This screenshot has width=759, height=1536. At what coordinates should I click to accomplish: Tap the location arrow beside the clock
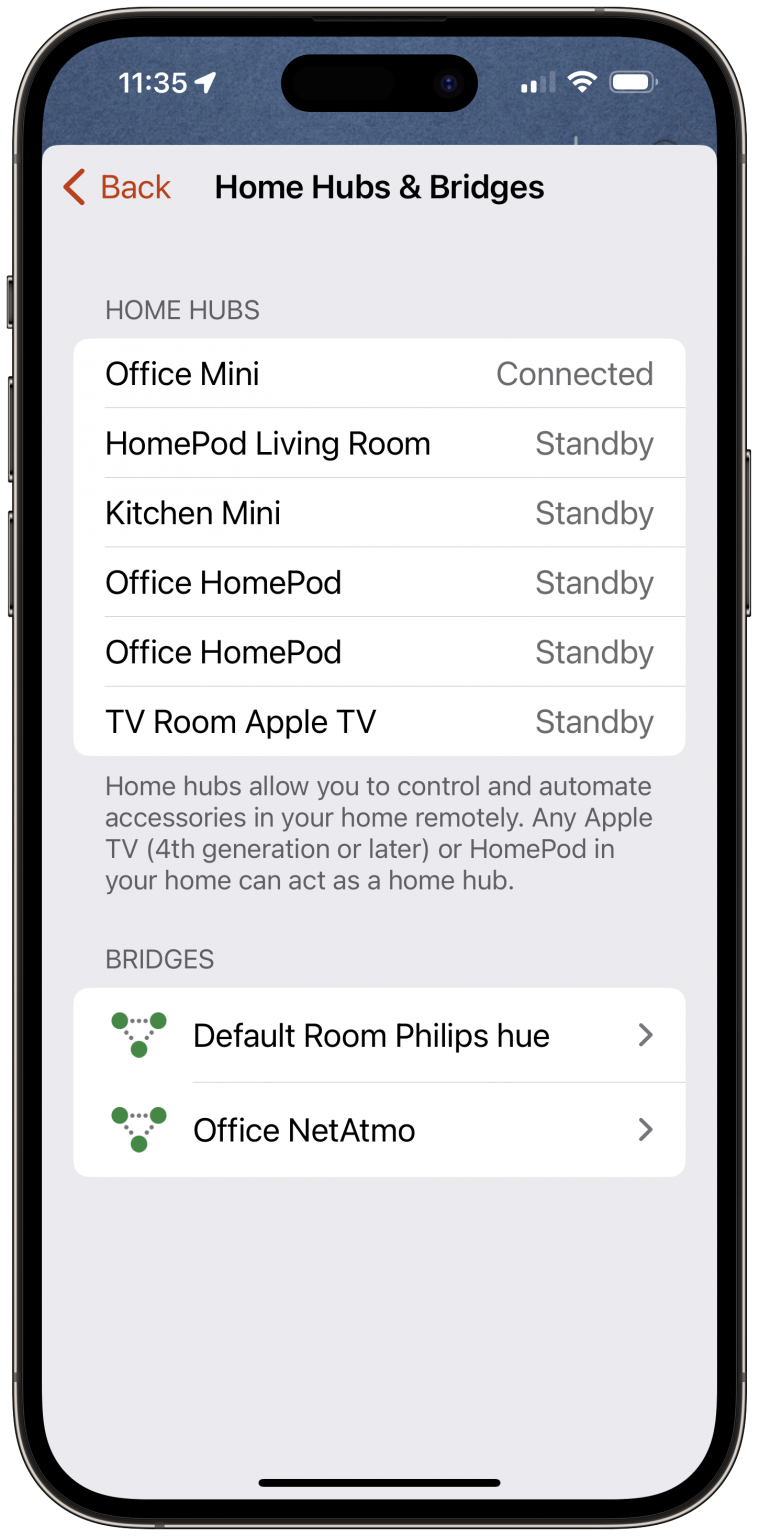coord(206,82)
